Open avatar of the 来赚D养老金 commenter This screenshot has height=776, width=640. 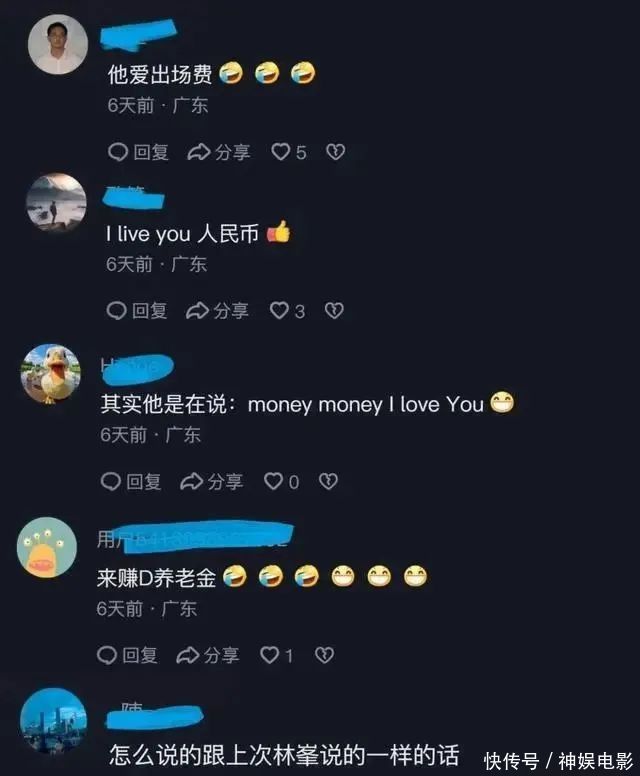pos(47,549)
